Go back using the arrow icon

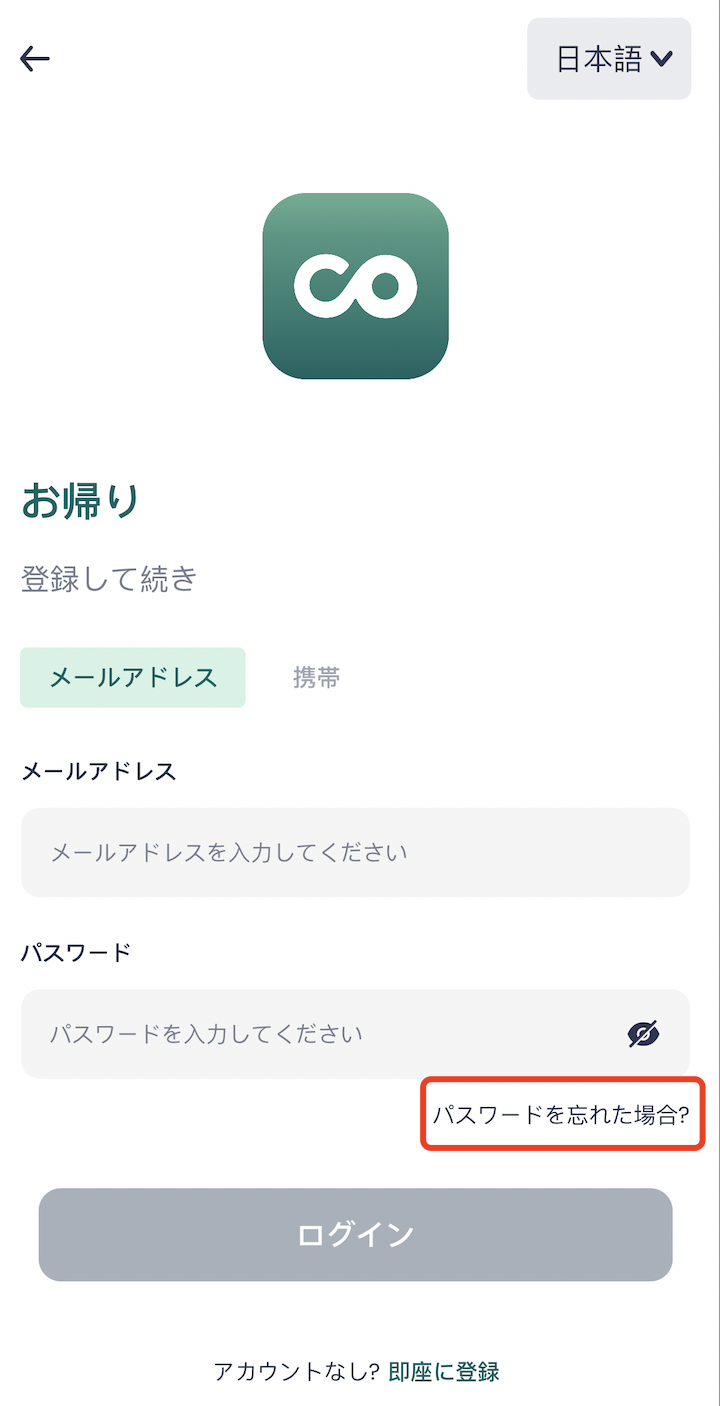point(35,59)
